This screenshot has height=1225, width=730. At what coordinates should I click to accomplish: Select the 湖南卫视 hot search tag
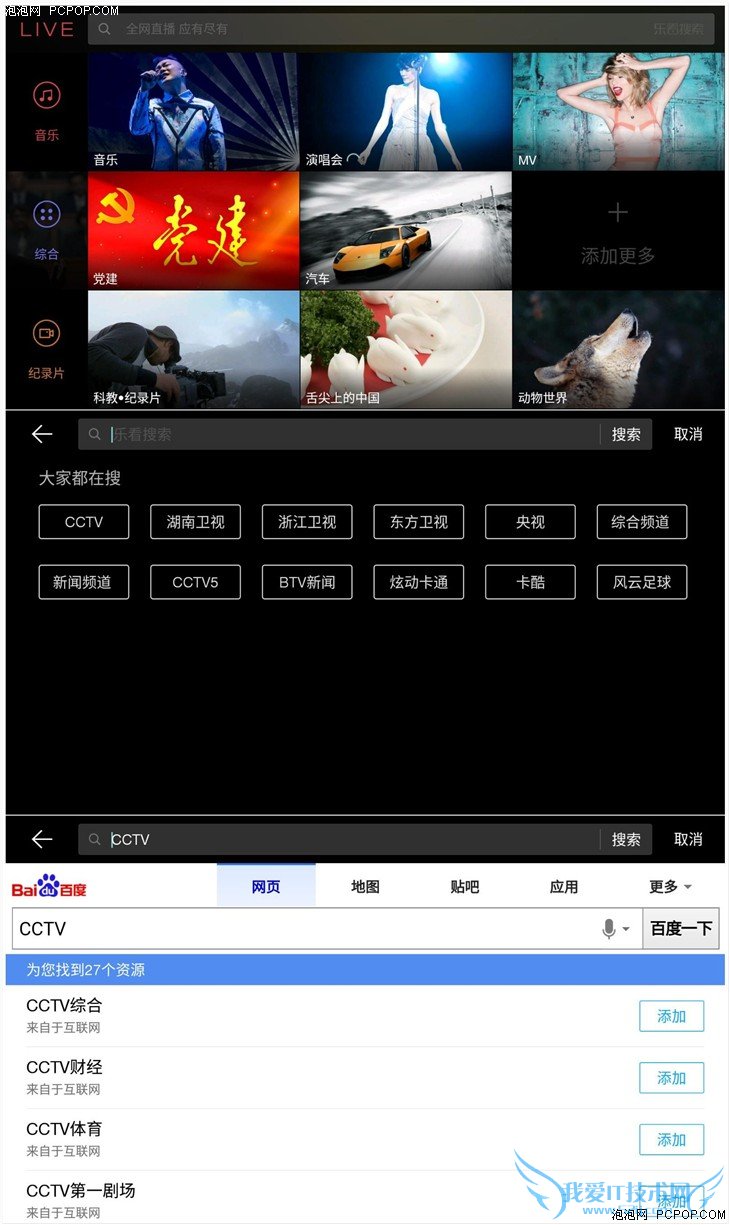pyautogui.click(x=195, y=521)
